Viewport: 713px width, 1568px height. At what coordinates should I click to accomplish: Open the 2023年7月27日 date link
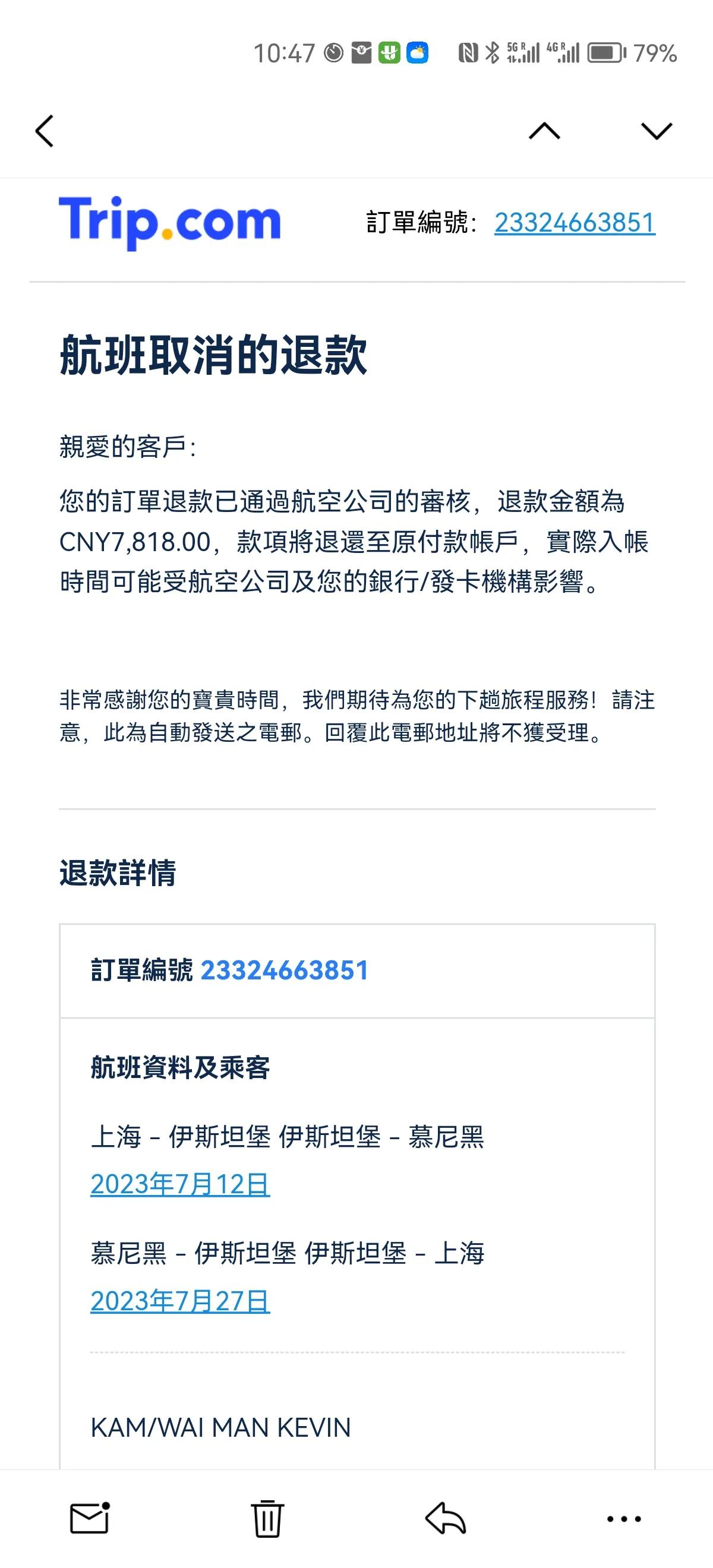(180, 1301)
